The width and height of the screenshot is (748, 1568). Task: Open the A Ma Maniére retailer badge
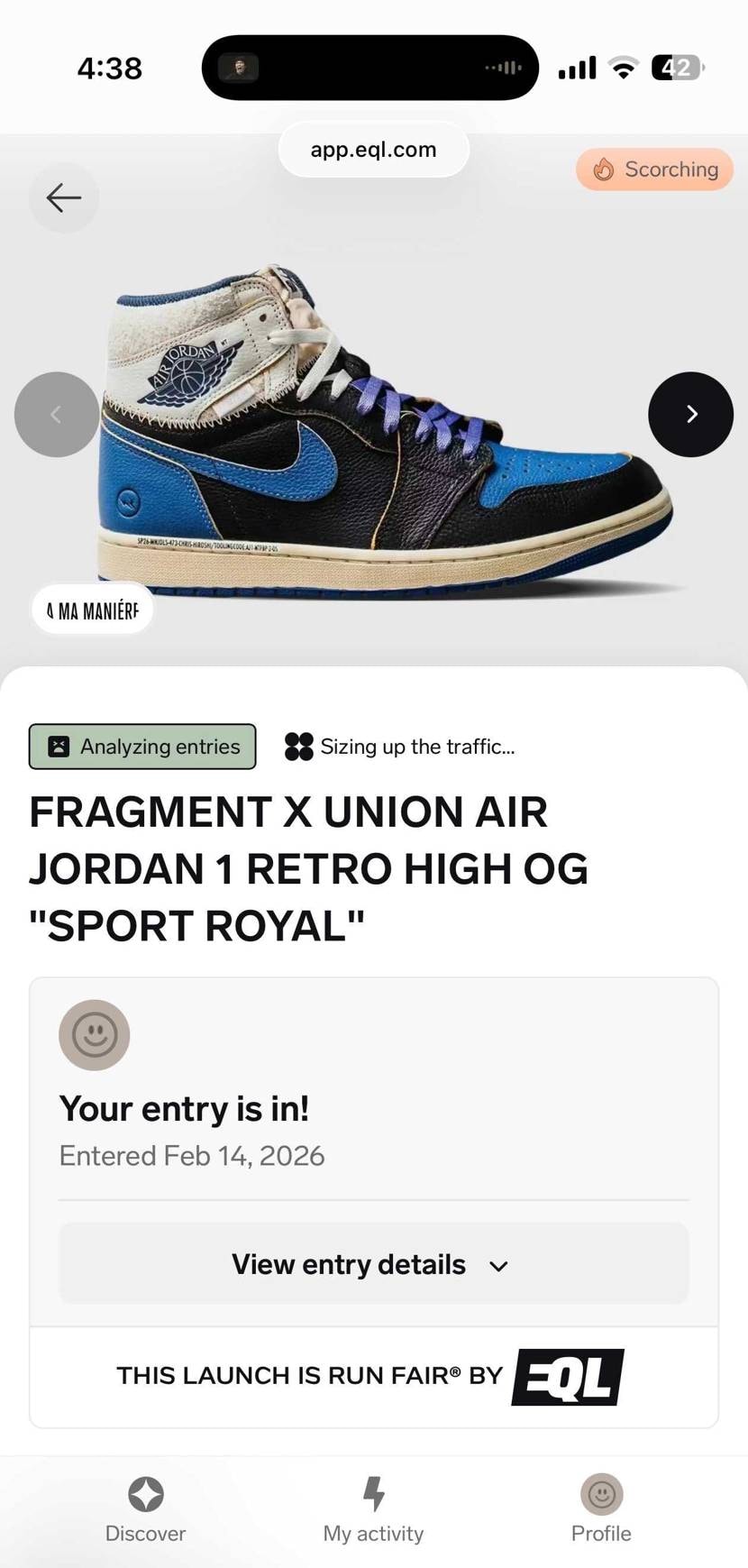tap(93, 610)
